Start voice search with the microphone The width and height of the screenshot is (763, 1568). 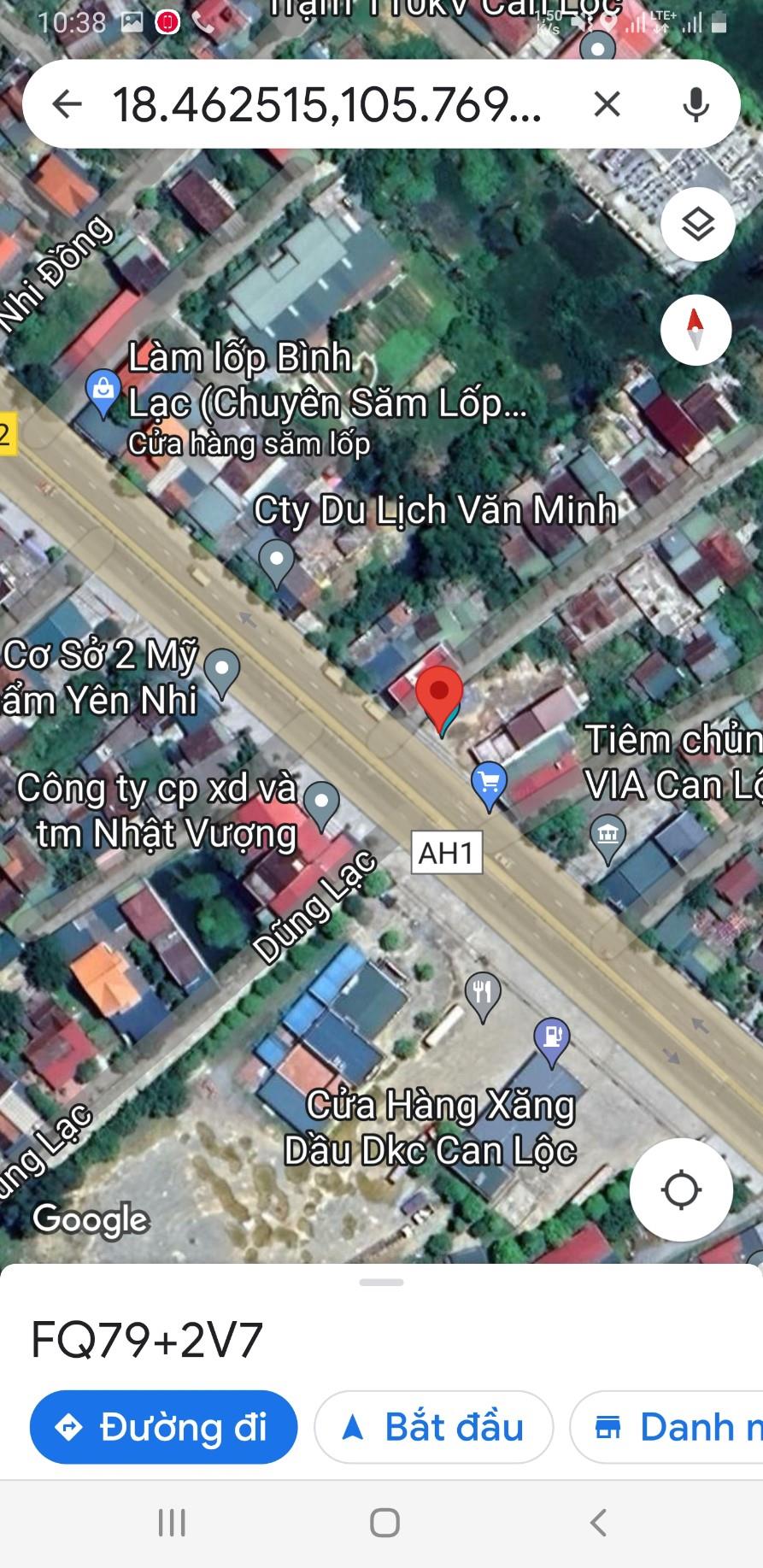[696, 104]
